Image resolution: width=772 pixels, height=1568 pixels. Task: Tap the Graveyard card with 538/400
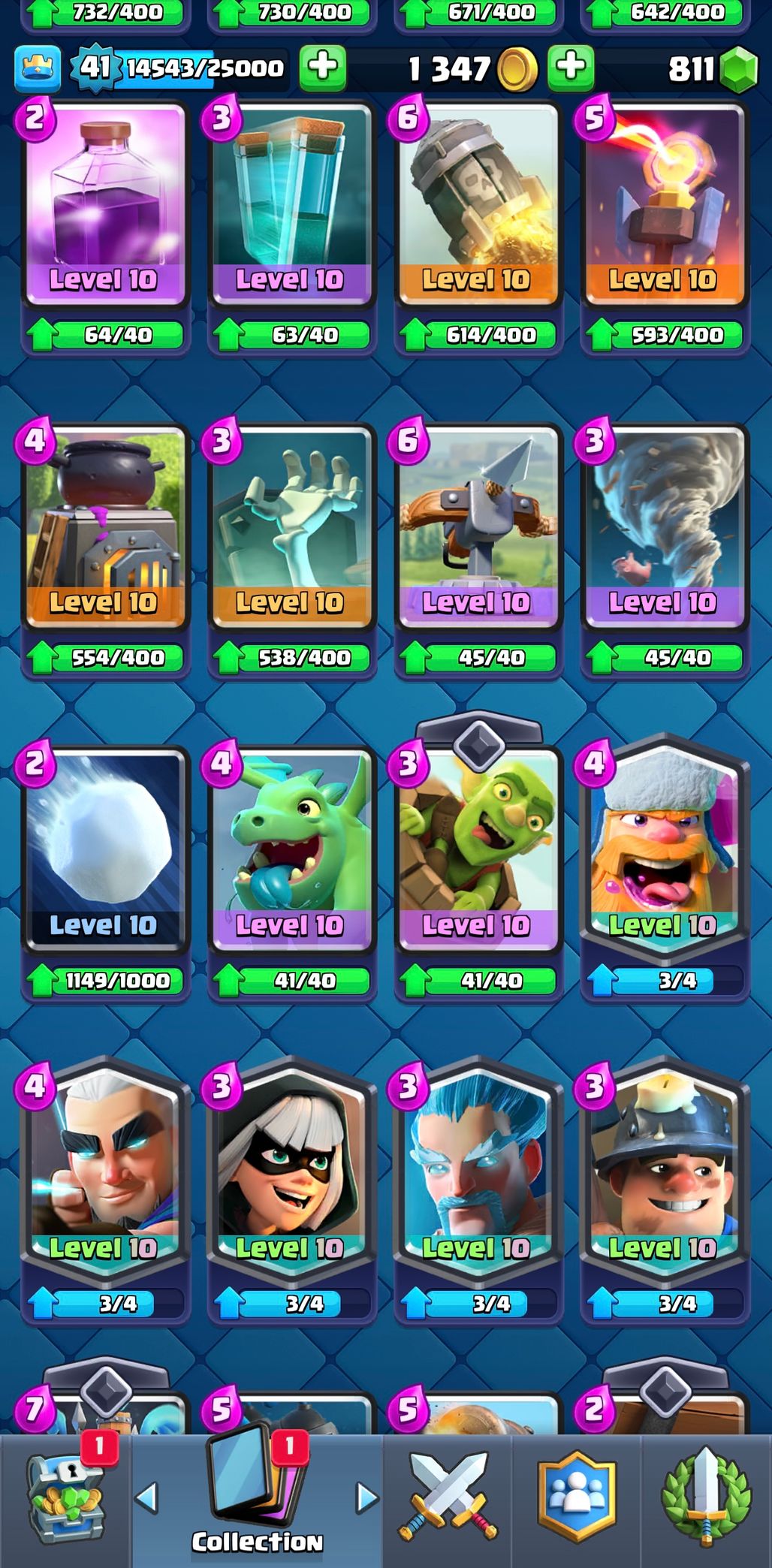[291, 527]
